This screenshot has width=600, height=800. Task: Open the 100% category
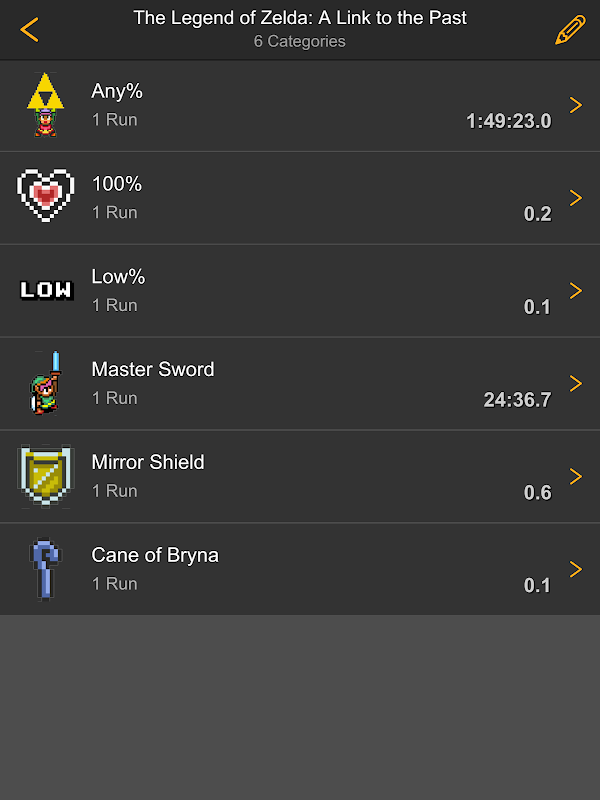[x=300, y=198]
